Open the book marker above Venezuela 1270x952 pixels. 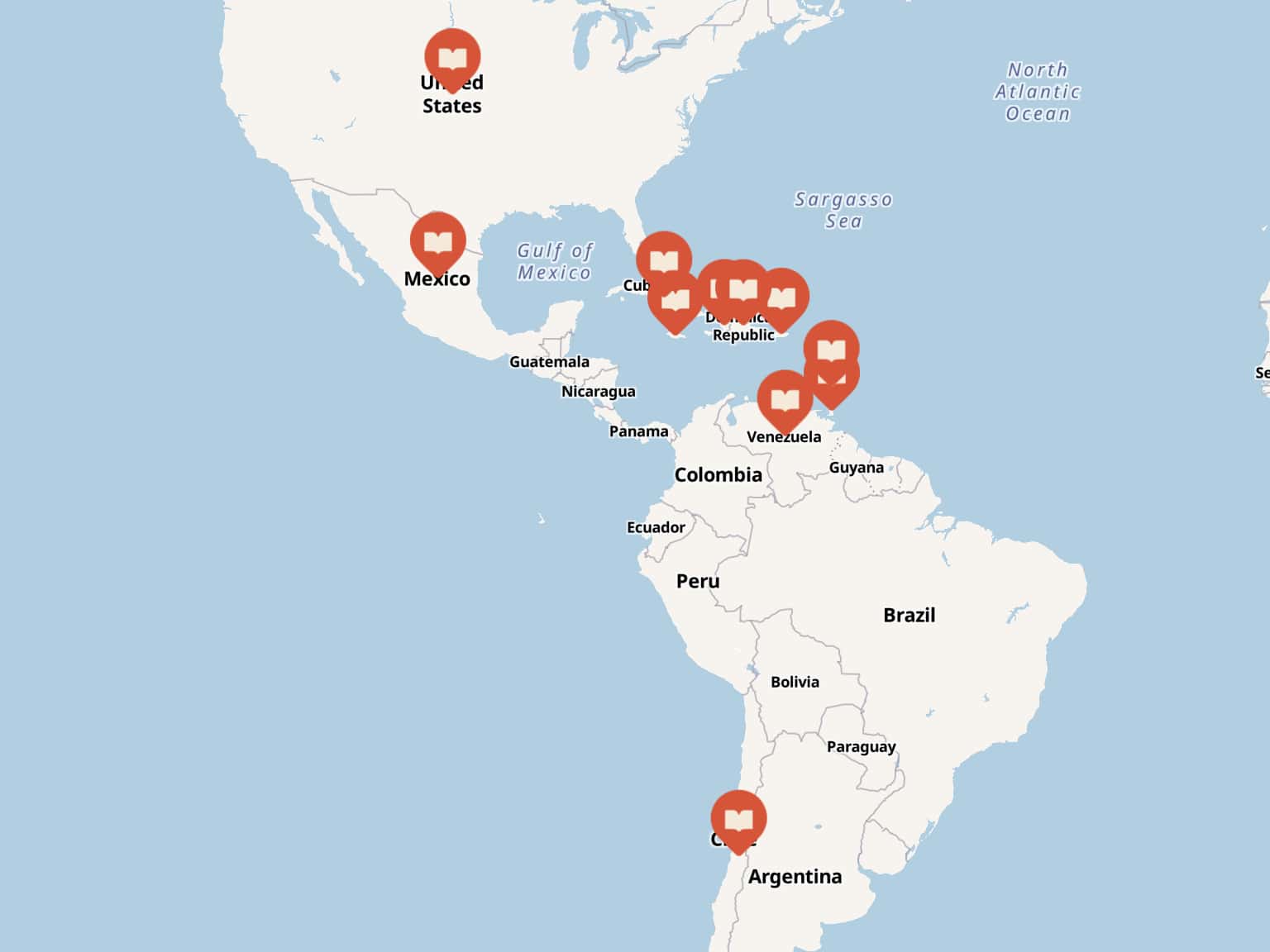pos(785,400)
